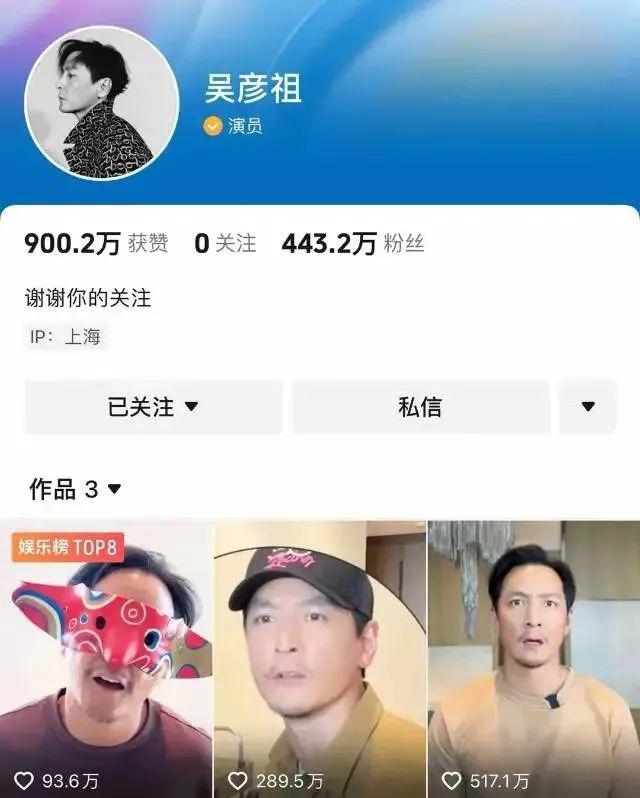Tap the 已关注 following button

click(x=153, y=407)
